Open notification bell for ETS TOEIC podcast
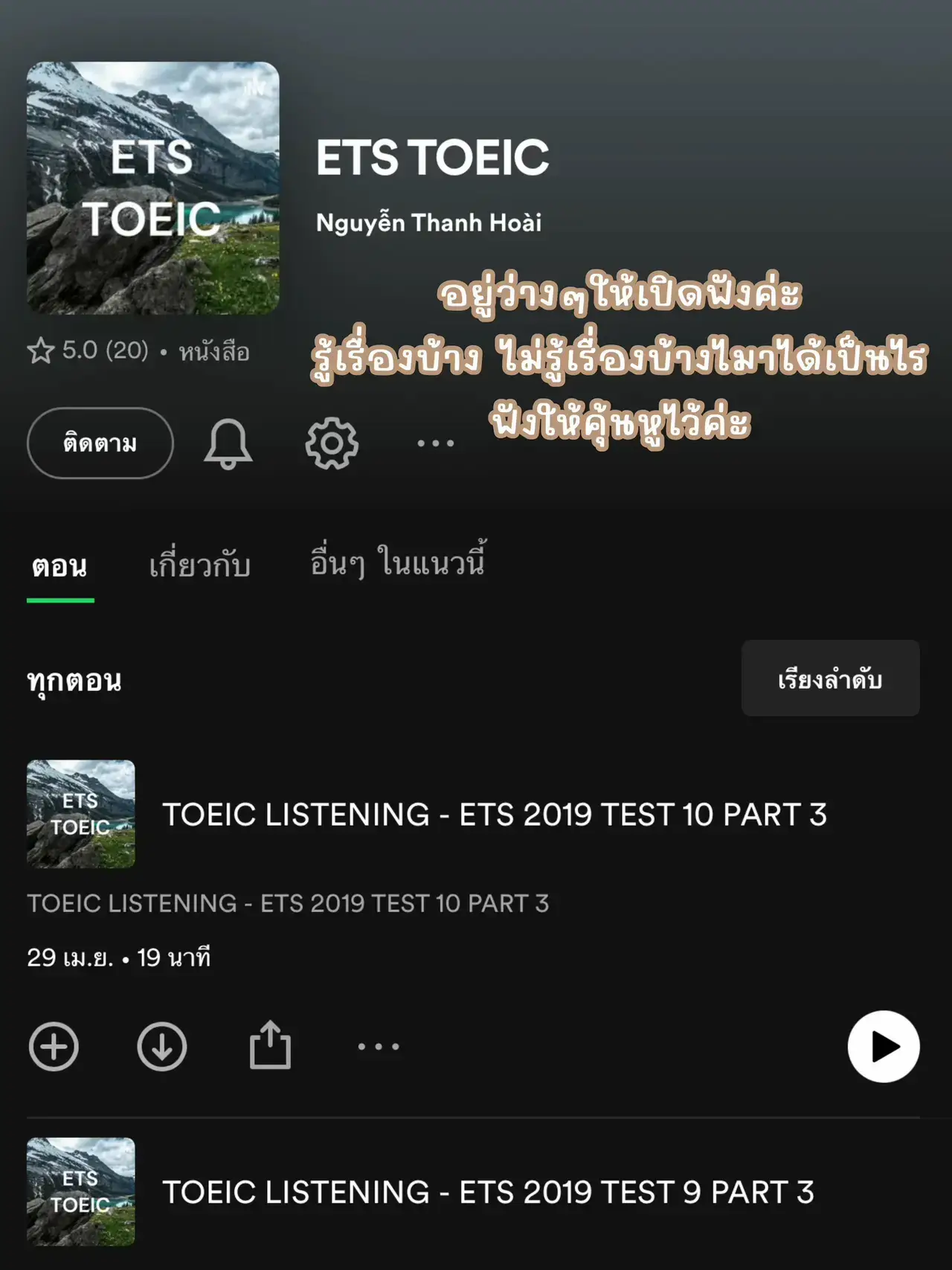The image size is (952, 1270). point(229,443)
